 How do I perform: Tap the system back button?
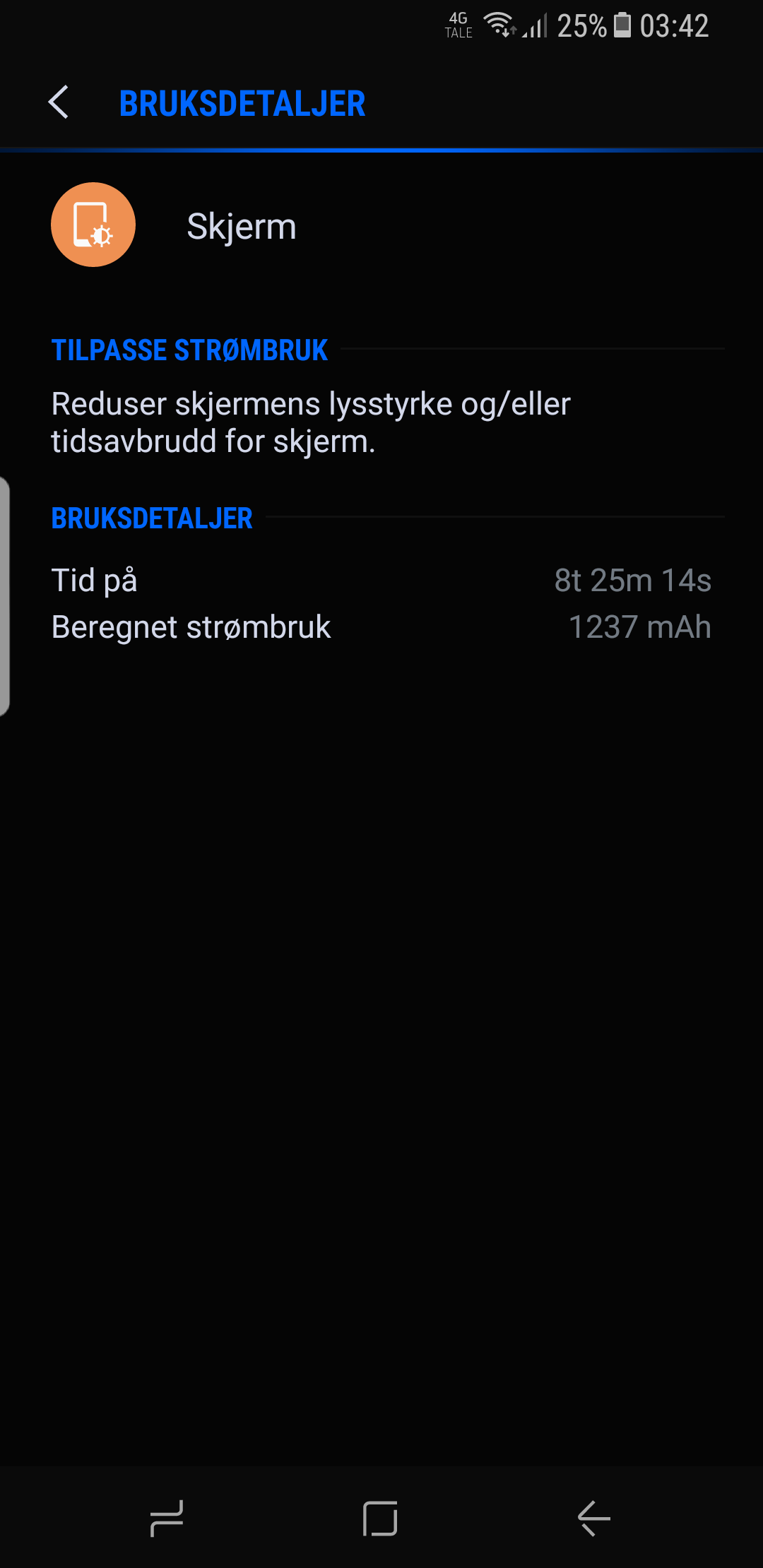click(594, 1519)
